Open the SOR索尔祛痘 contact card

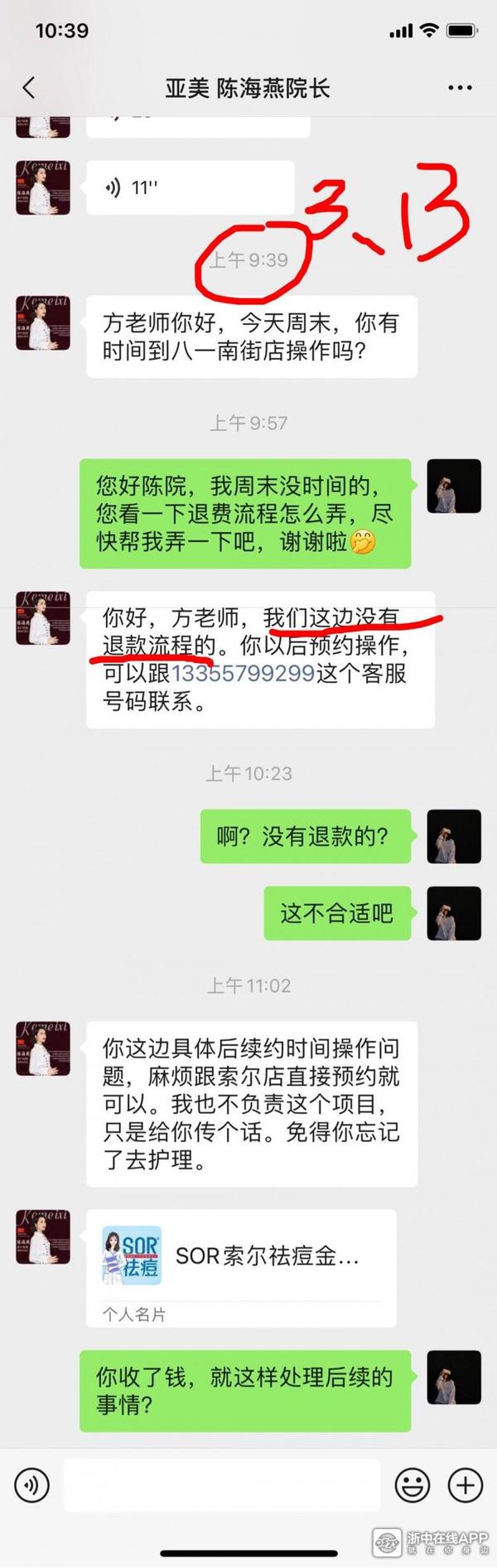click(x=240, y=1266)
